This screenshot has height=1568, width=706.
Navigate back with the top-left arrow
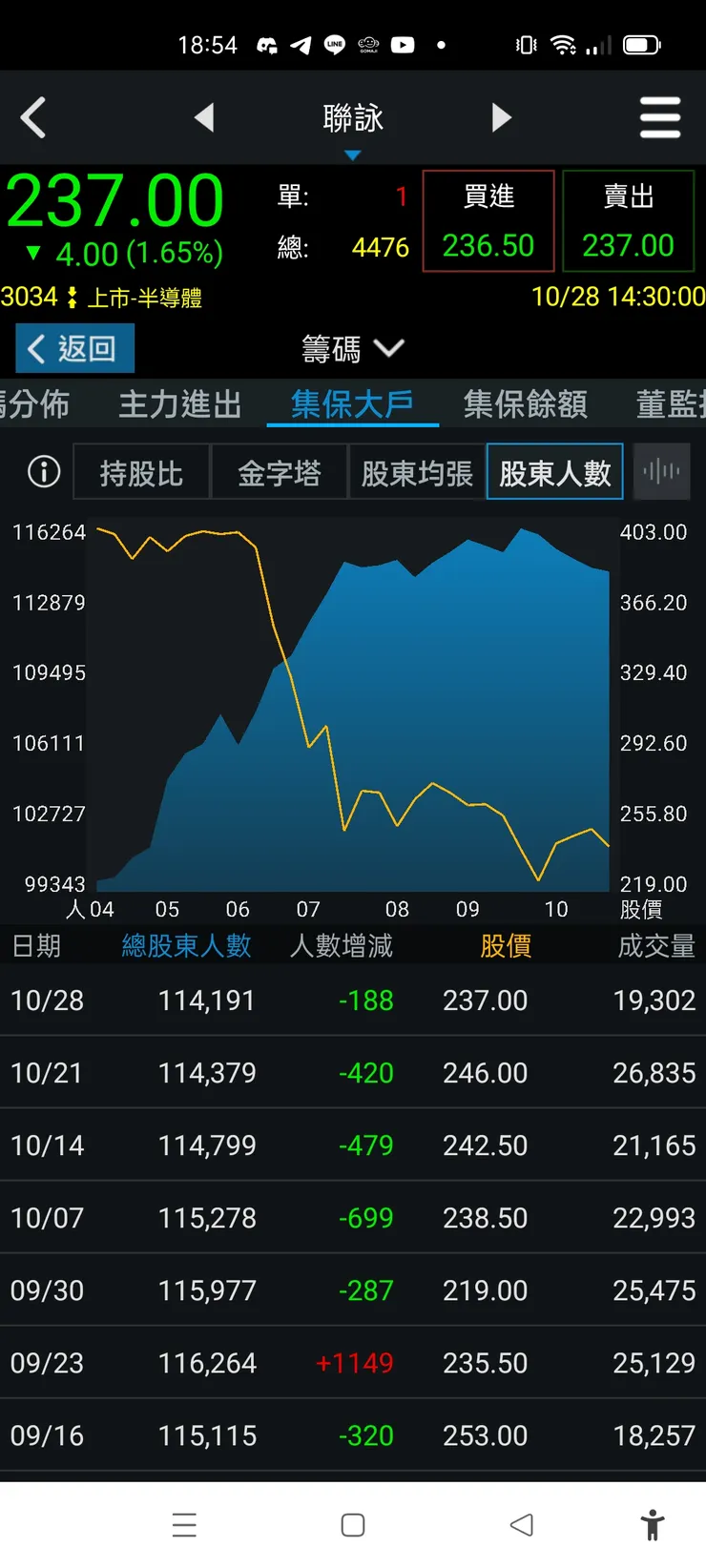pyautogui.click(x=34, y=117)
